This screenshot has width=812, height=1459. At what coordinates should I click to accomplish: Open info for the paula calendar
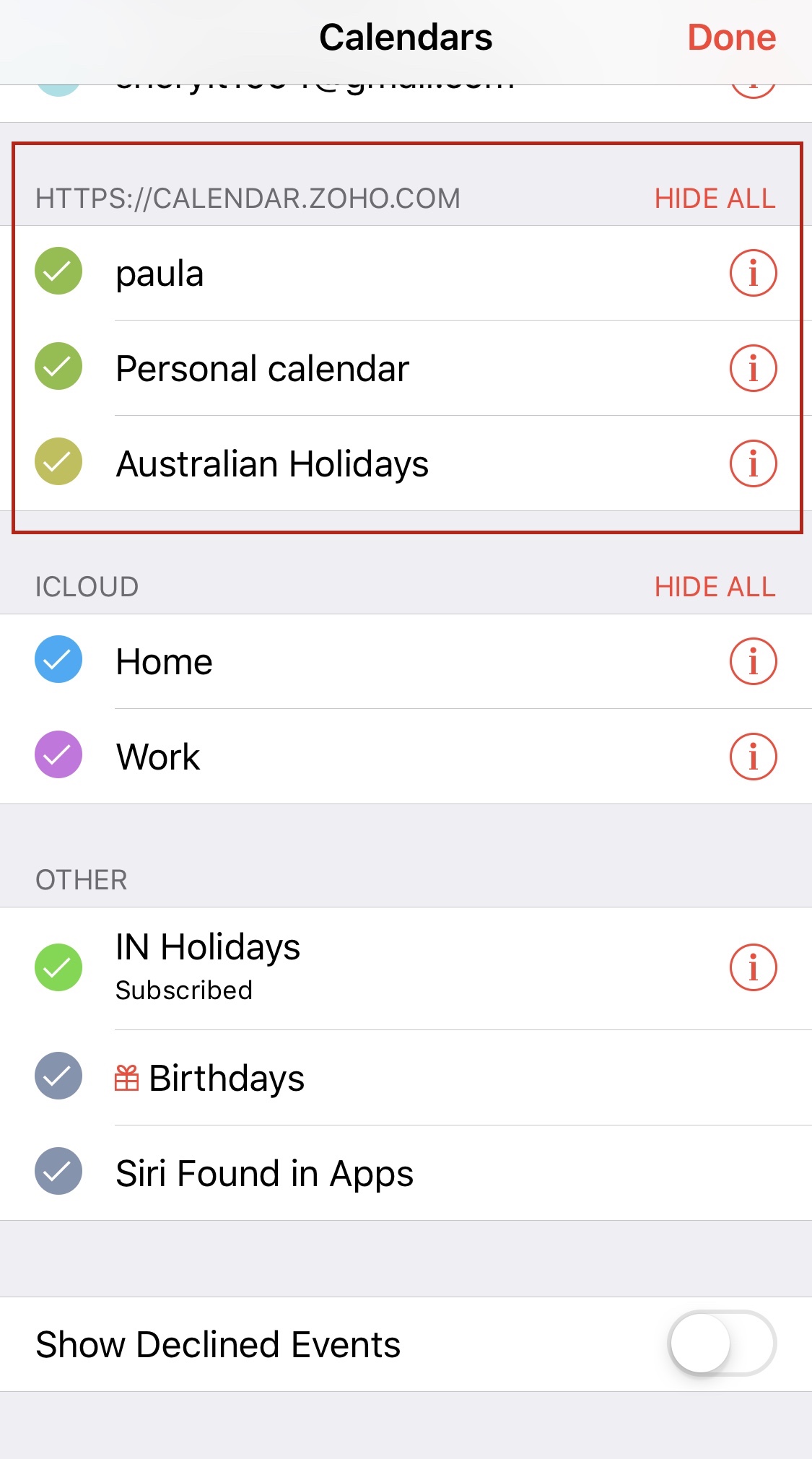coord(753,272)
